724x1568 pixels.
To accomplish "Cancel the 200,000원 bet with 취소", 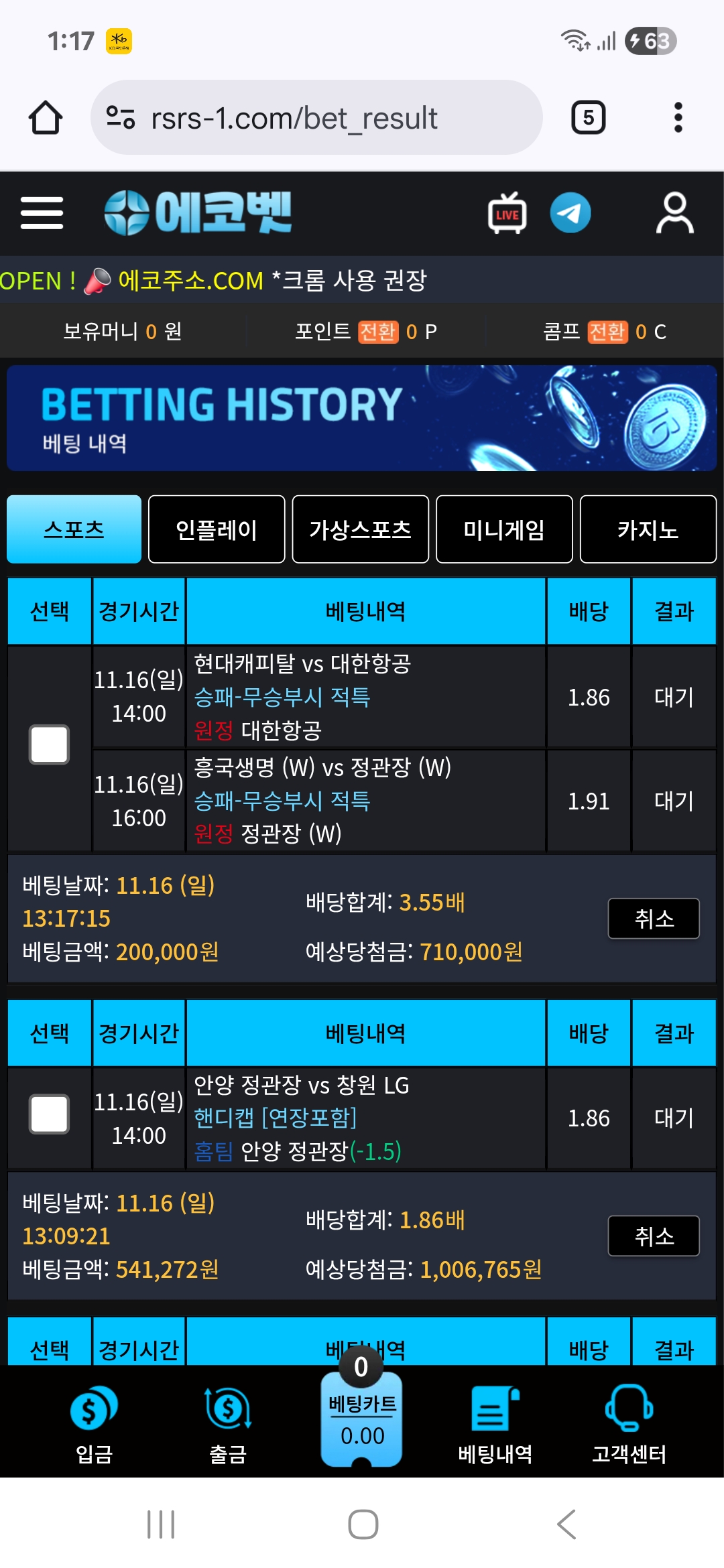I will click(654, 919).
